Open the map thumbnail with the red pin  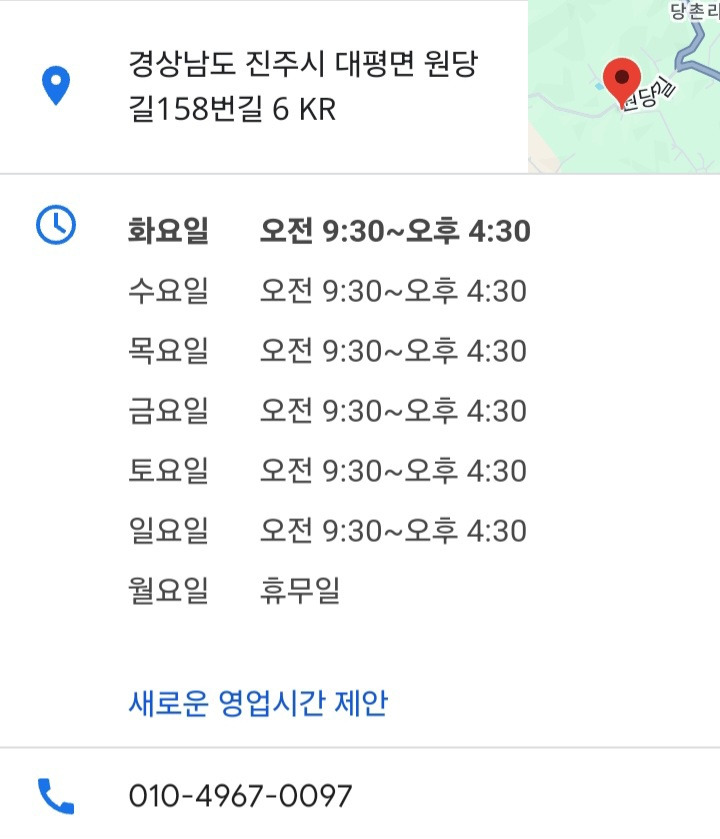click(x=624, y=87)
